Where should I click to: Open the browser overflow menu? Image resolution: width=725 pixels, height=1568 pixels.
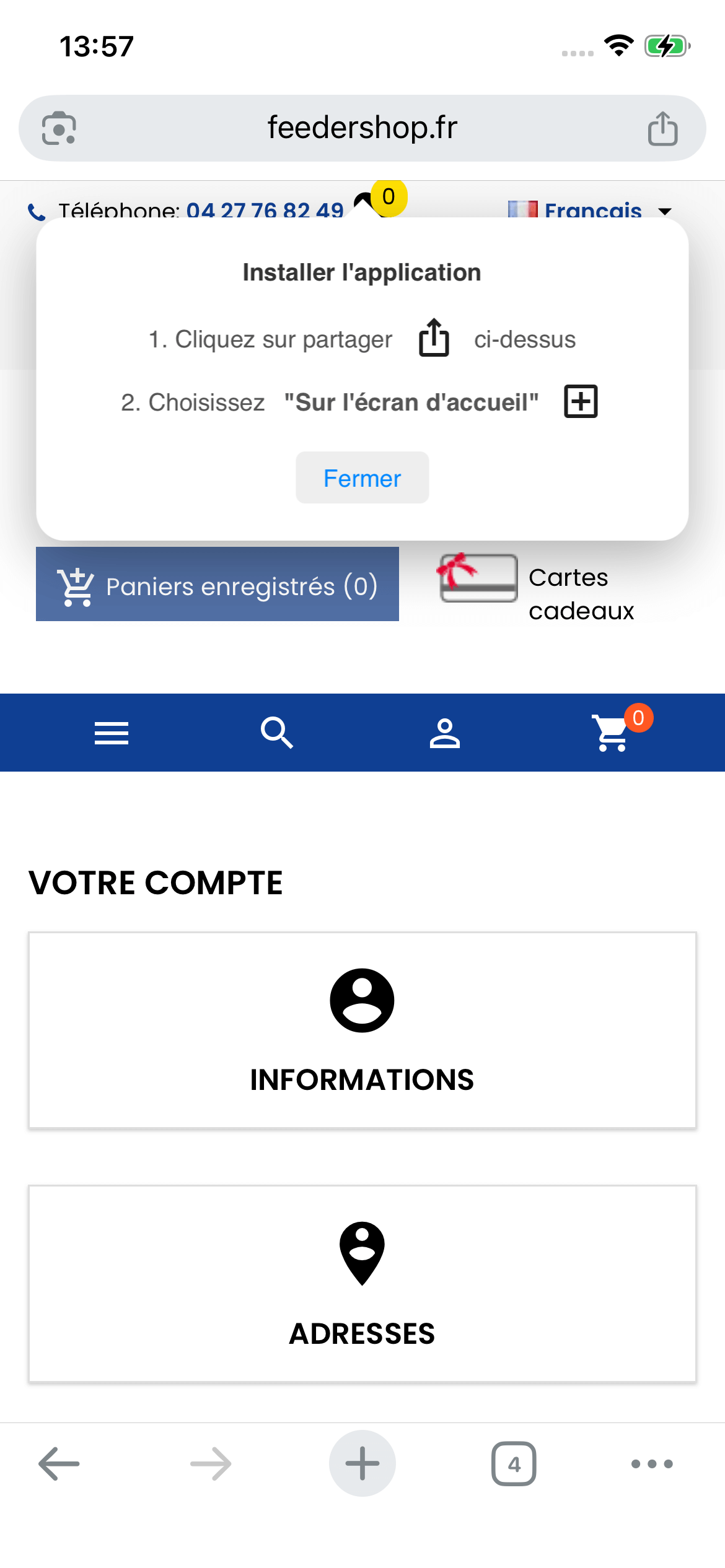651,1464
